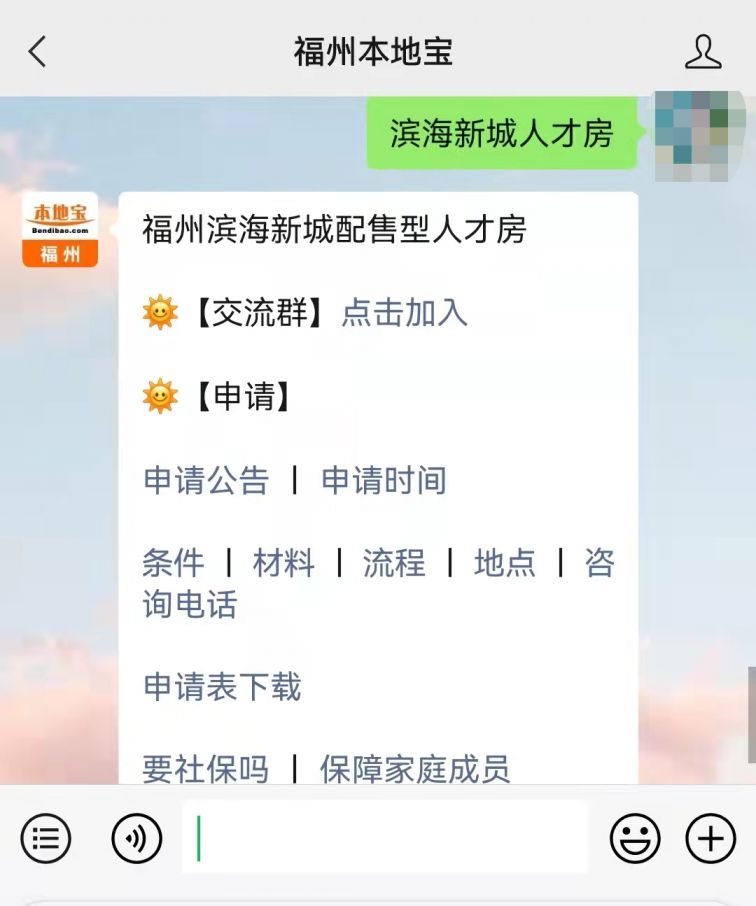This screenshot has height=906, width=756.
Task: Open the 条件 link
Action: point(173,564)
